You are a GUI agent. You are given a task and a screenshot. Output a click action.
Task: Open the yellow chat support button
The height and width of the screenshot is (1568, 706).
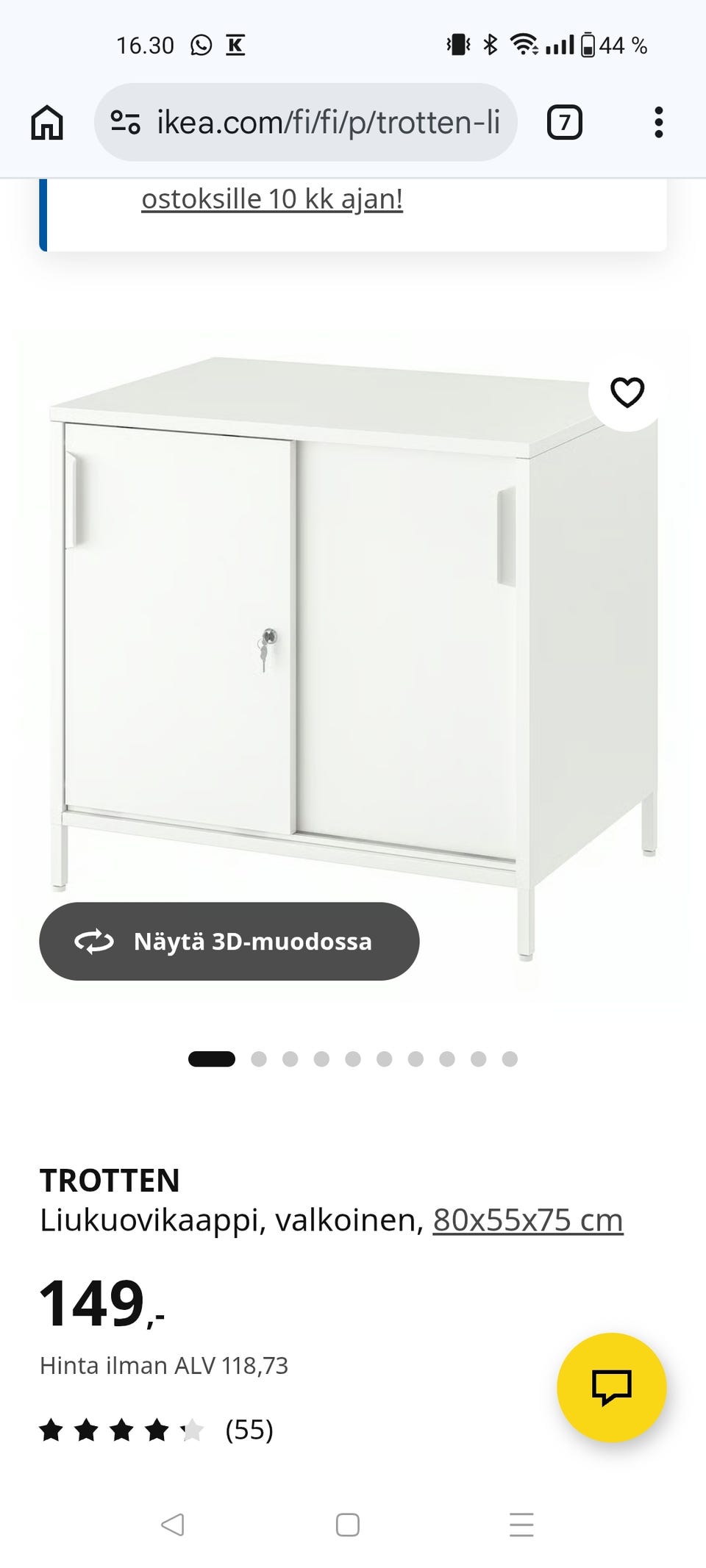coord(611,1387)
